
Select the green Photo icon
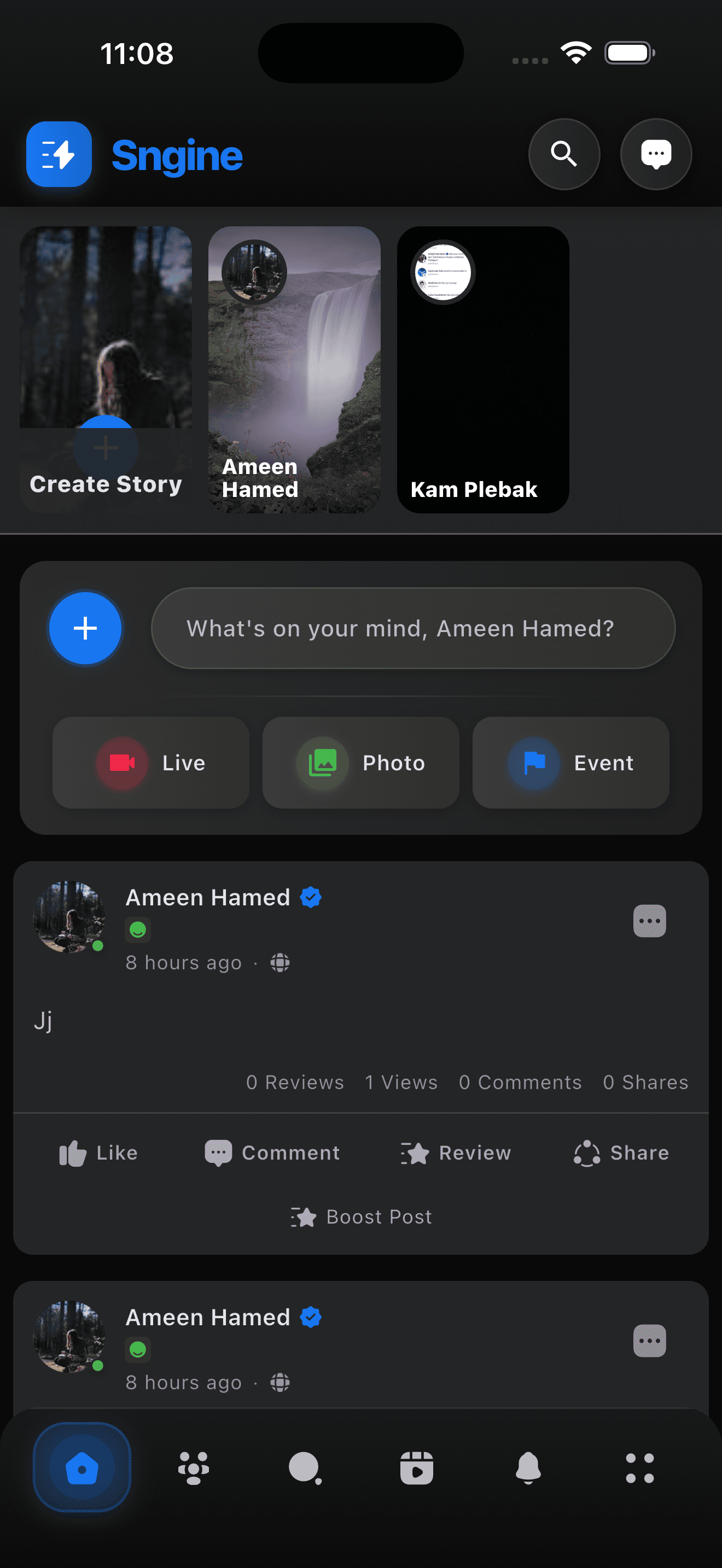pyautogui.click(x=323, y=763)
